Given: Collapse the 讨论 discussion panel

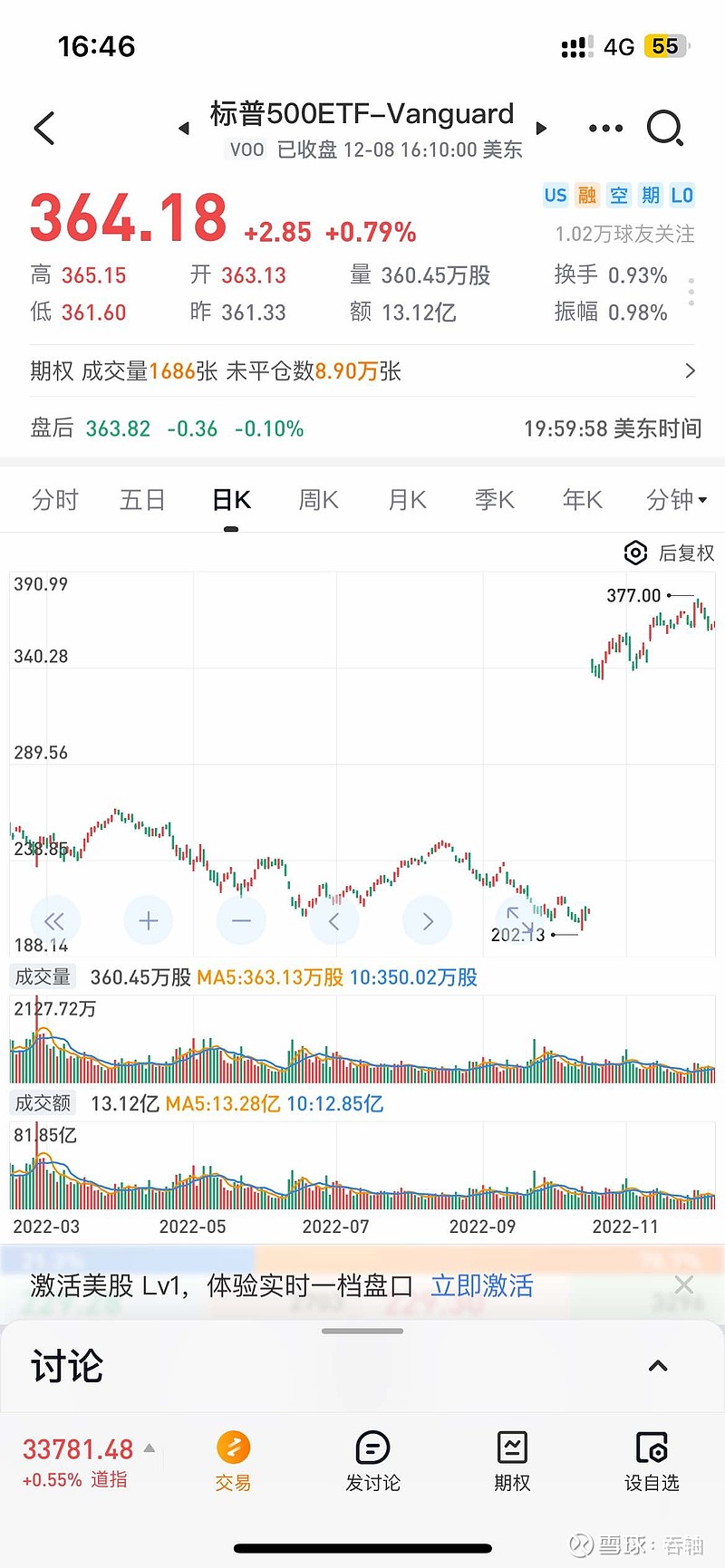Looking at the screenshot, I should 656,1364.
